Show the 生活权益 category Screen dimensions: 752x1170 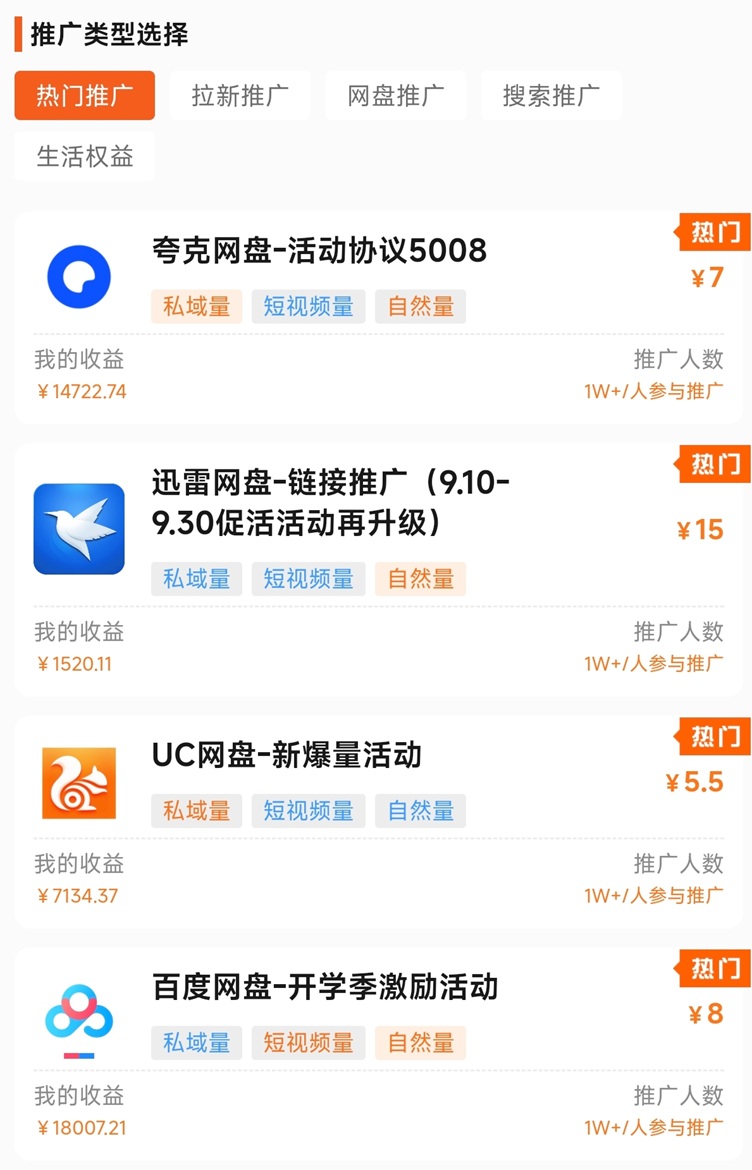[85, 157]
